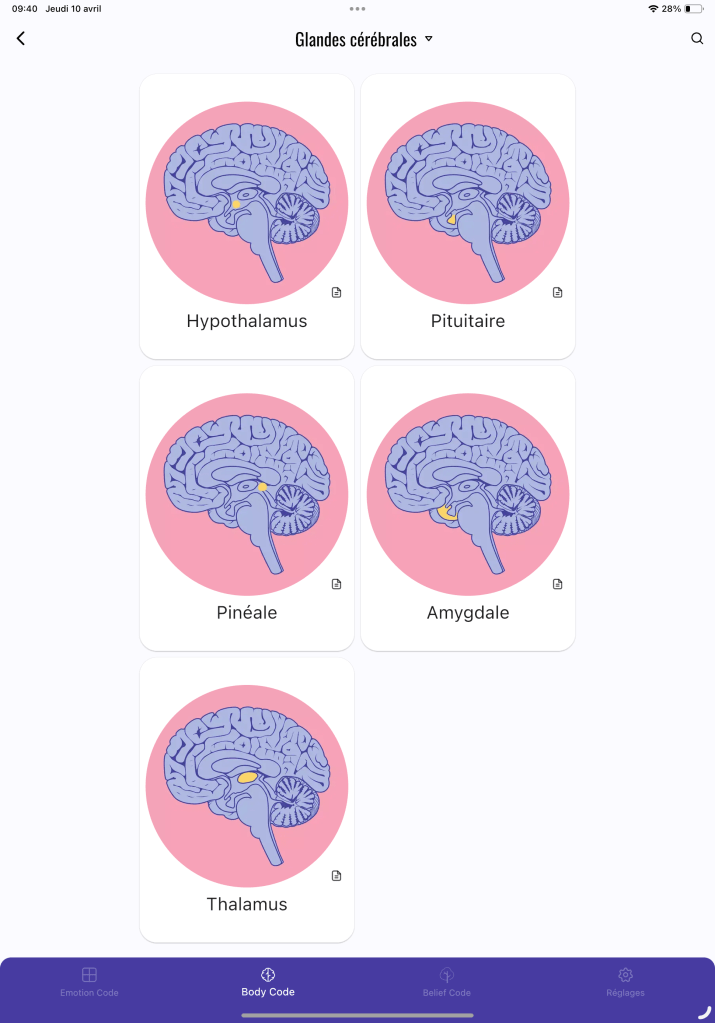Go back using the top-left arrow
Screen dimensions: 715x1023
21,39
